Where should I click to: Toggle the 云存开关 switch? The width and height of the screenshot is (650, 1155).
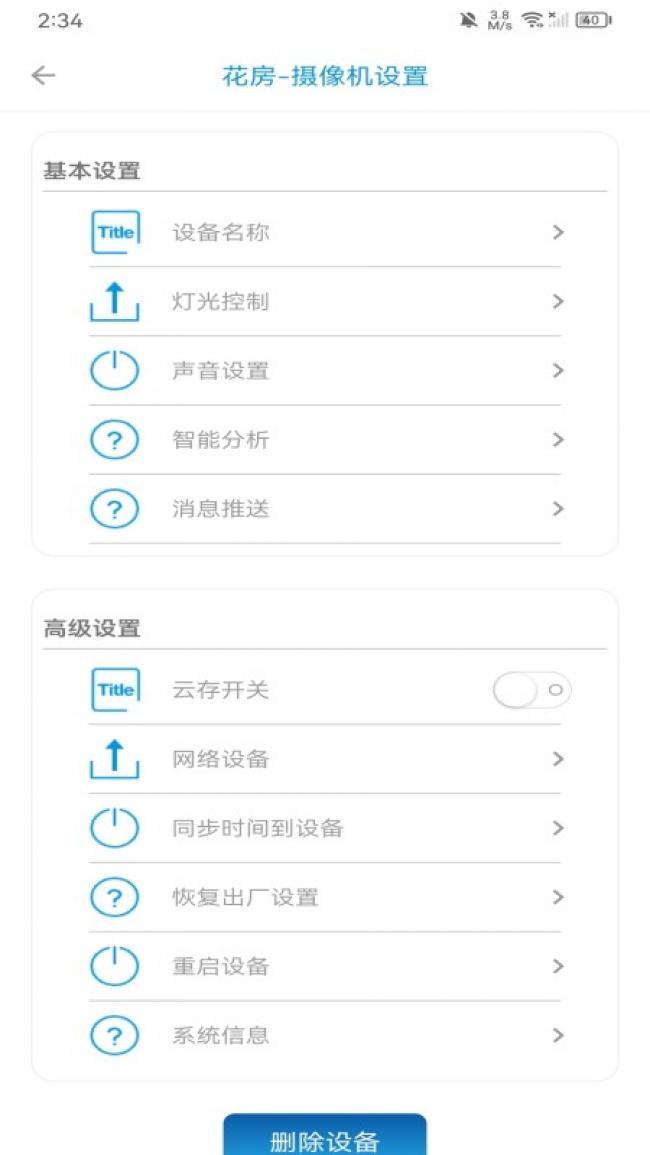(531, 690)
